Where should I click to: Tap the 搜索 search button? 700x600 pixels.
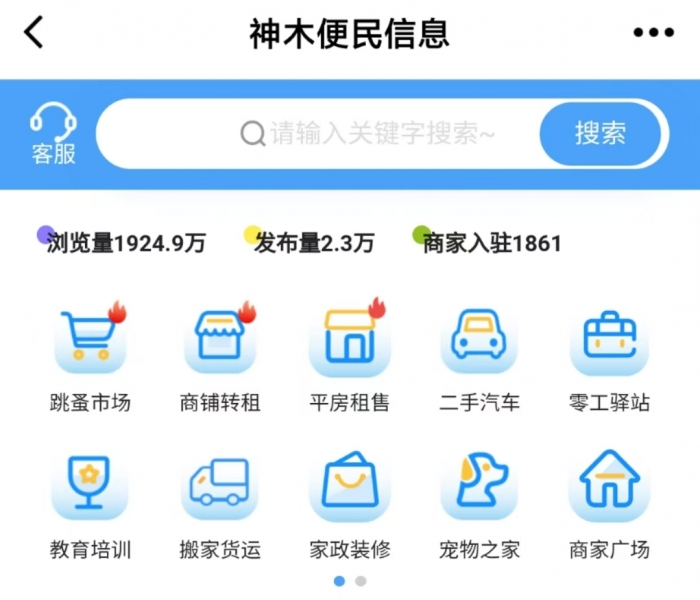click(x=600, y=133)
